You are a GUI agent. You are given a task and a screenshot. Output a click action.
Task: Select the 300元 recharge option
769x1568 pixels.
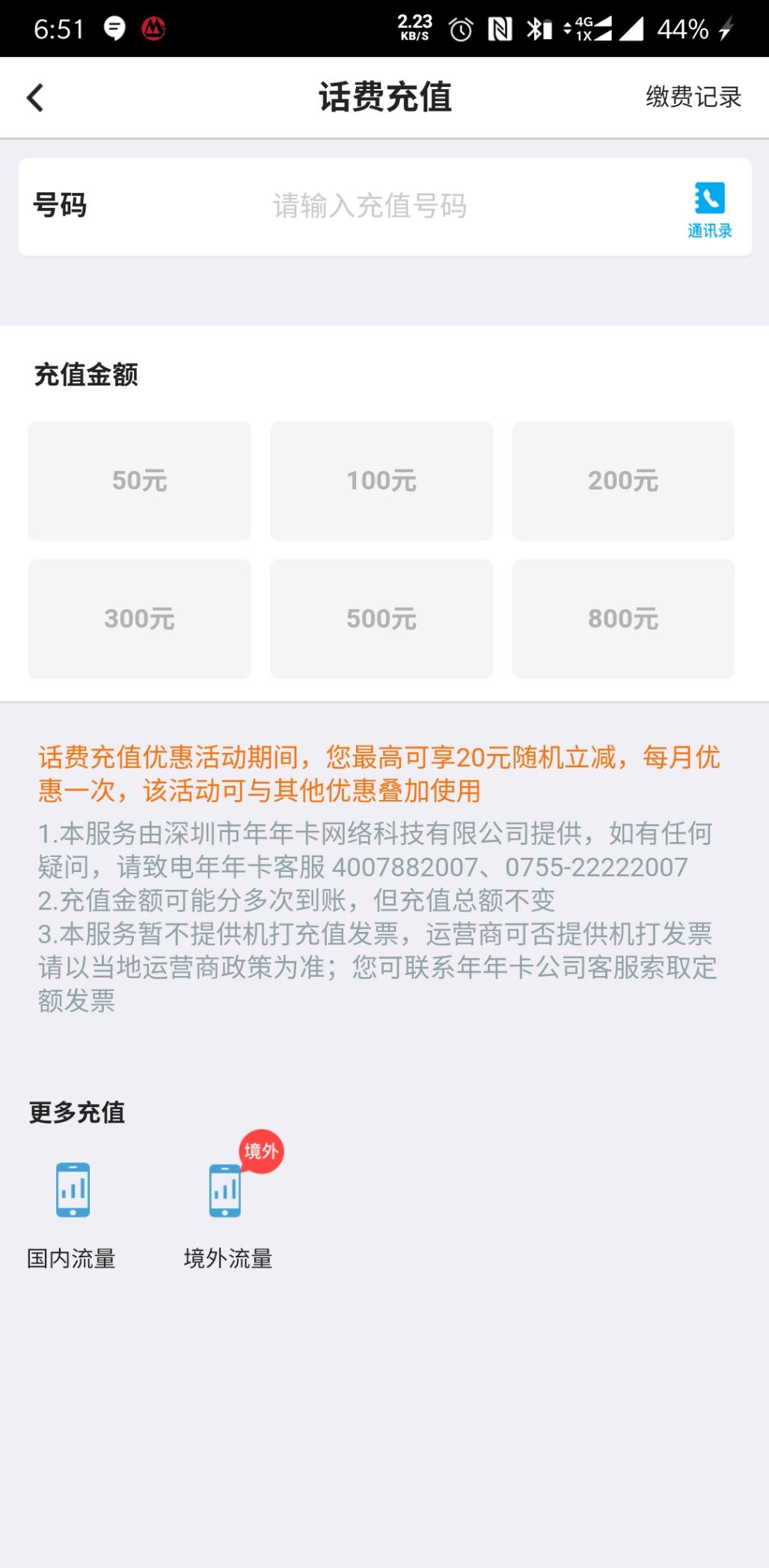point(140,619)
